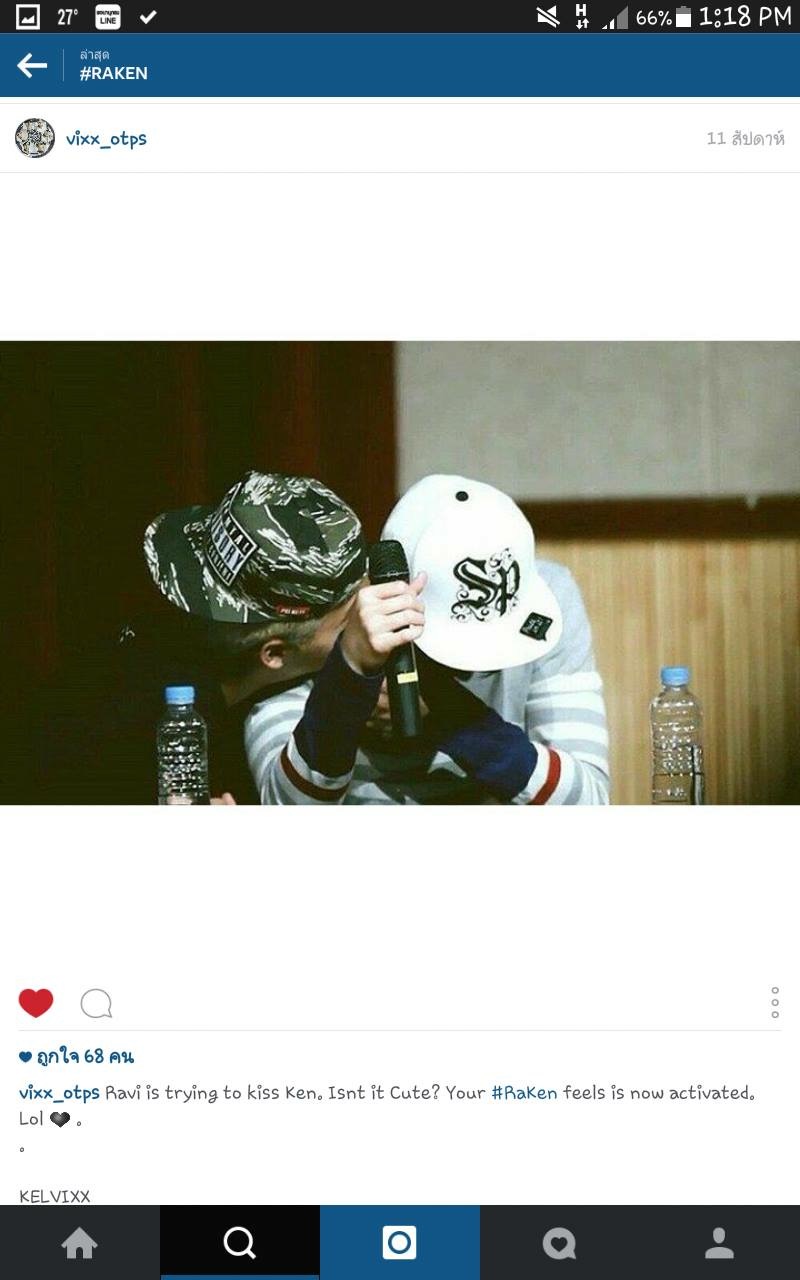Open the vixx_otps username at post top
This screenshot has height=1280, width=800.
(x=106, y=139)
